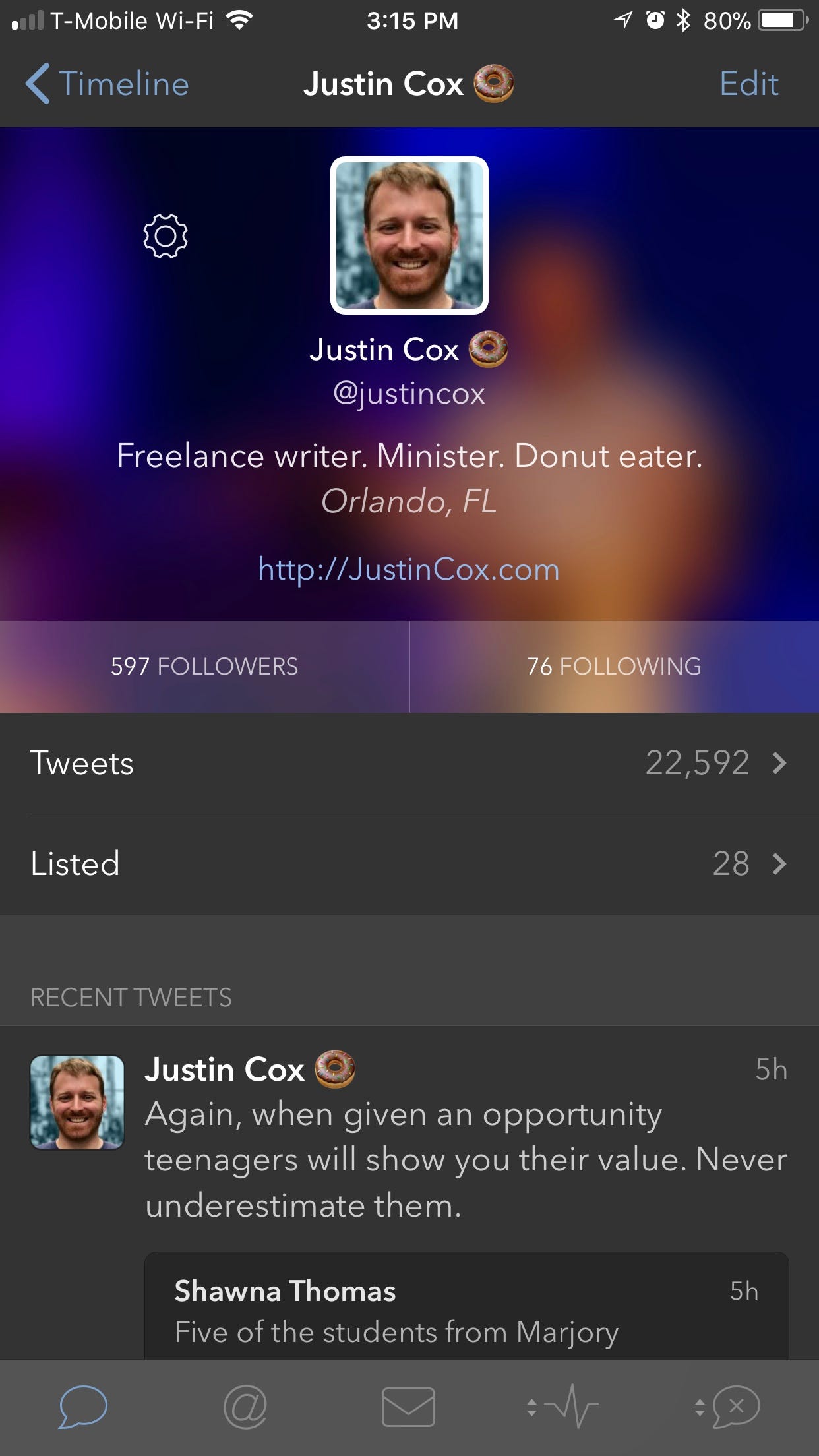Switch to the mentions @ tab
Screen dimensions: 819x1456
pos(245,1407)
